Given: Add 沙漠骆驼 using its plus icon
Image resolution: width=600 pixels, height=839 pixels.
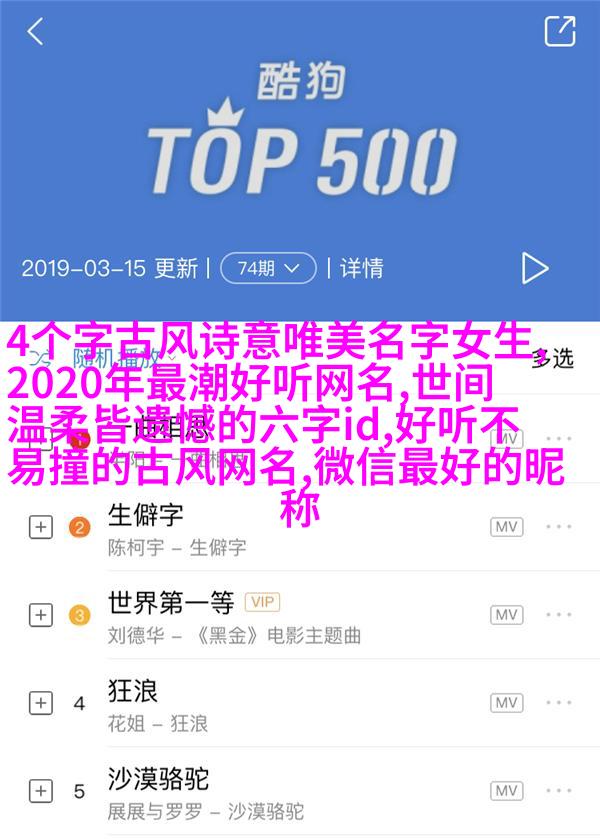Looking at the screenshot, I should [x=40, y=789].
